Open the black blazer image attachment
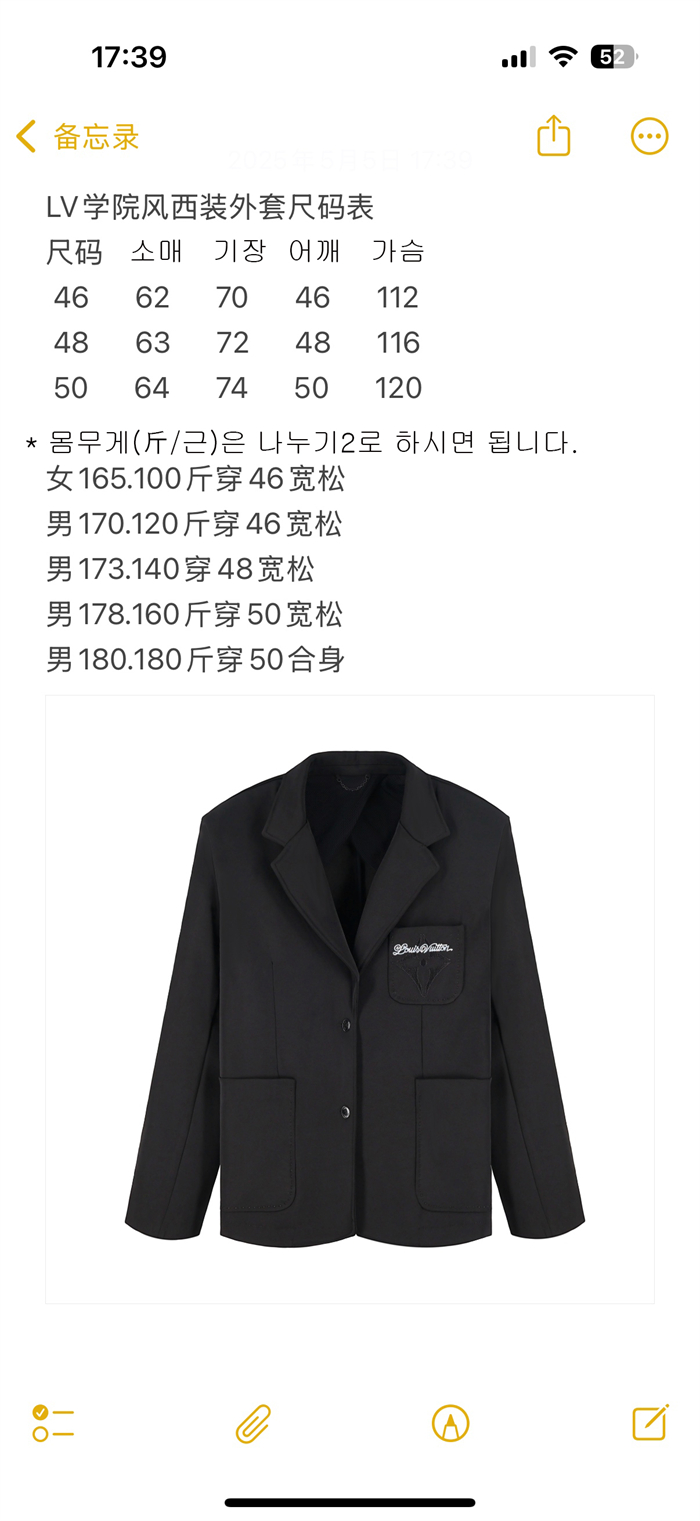 350,999
